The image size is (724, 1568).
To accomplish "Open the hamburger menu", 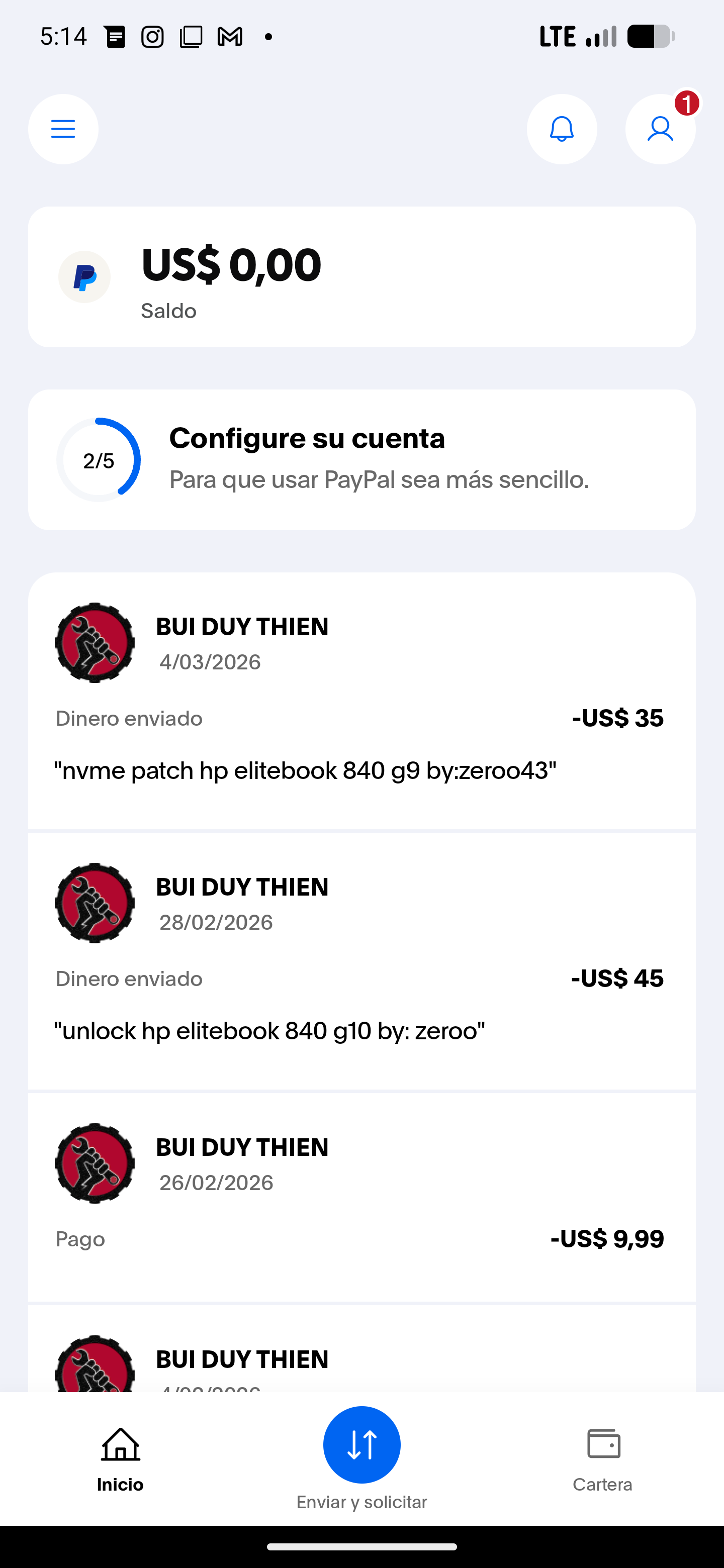I will click(63, 129).
